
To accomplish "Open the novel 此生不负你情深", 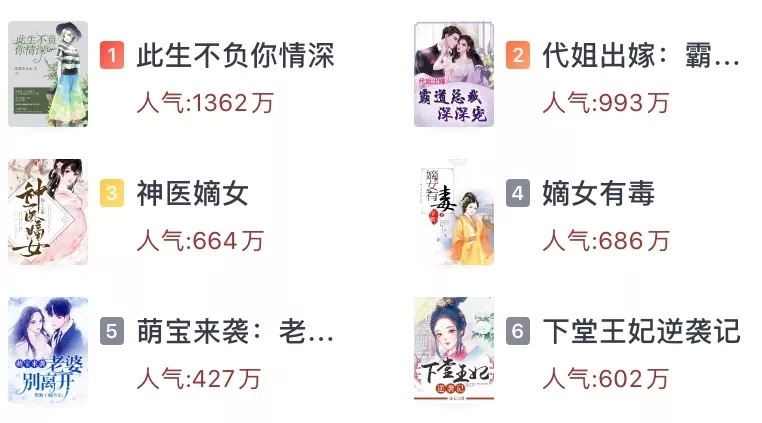I will point(235,54).
